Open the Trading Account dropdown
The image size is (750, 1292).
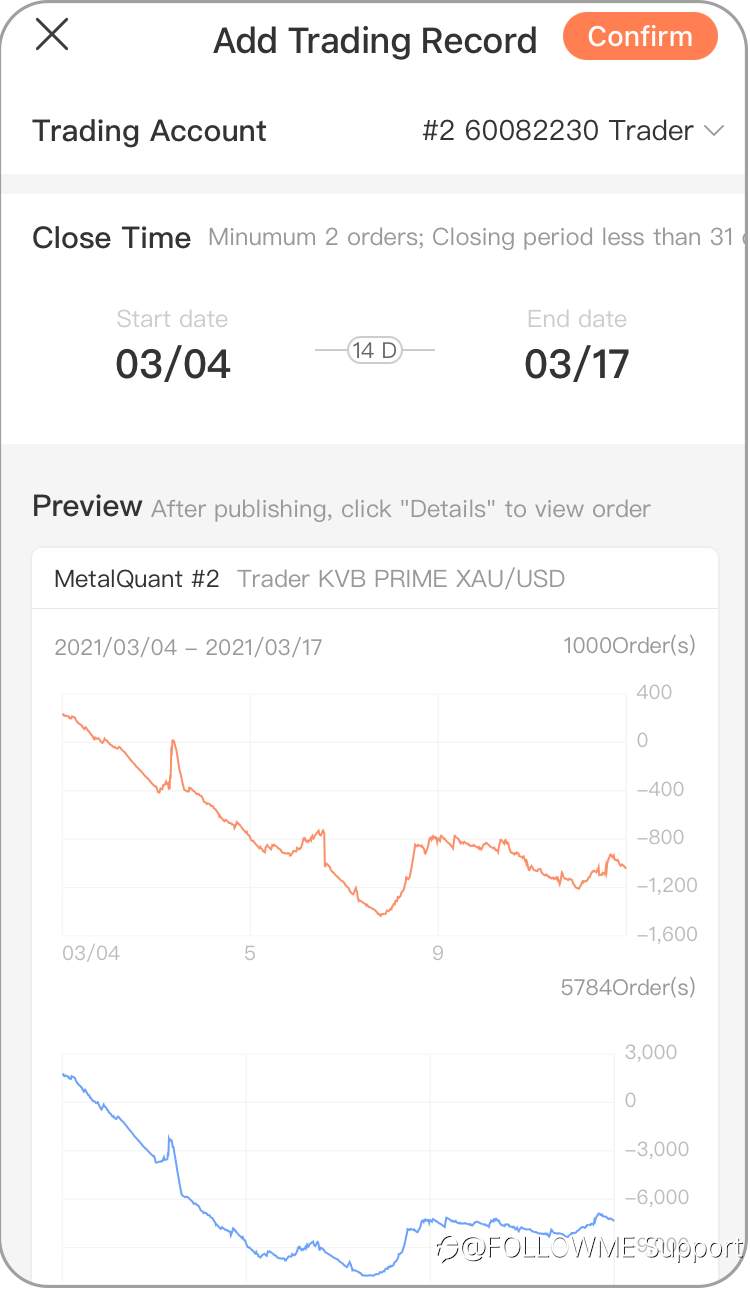point(573,131)
